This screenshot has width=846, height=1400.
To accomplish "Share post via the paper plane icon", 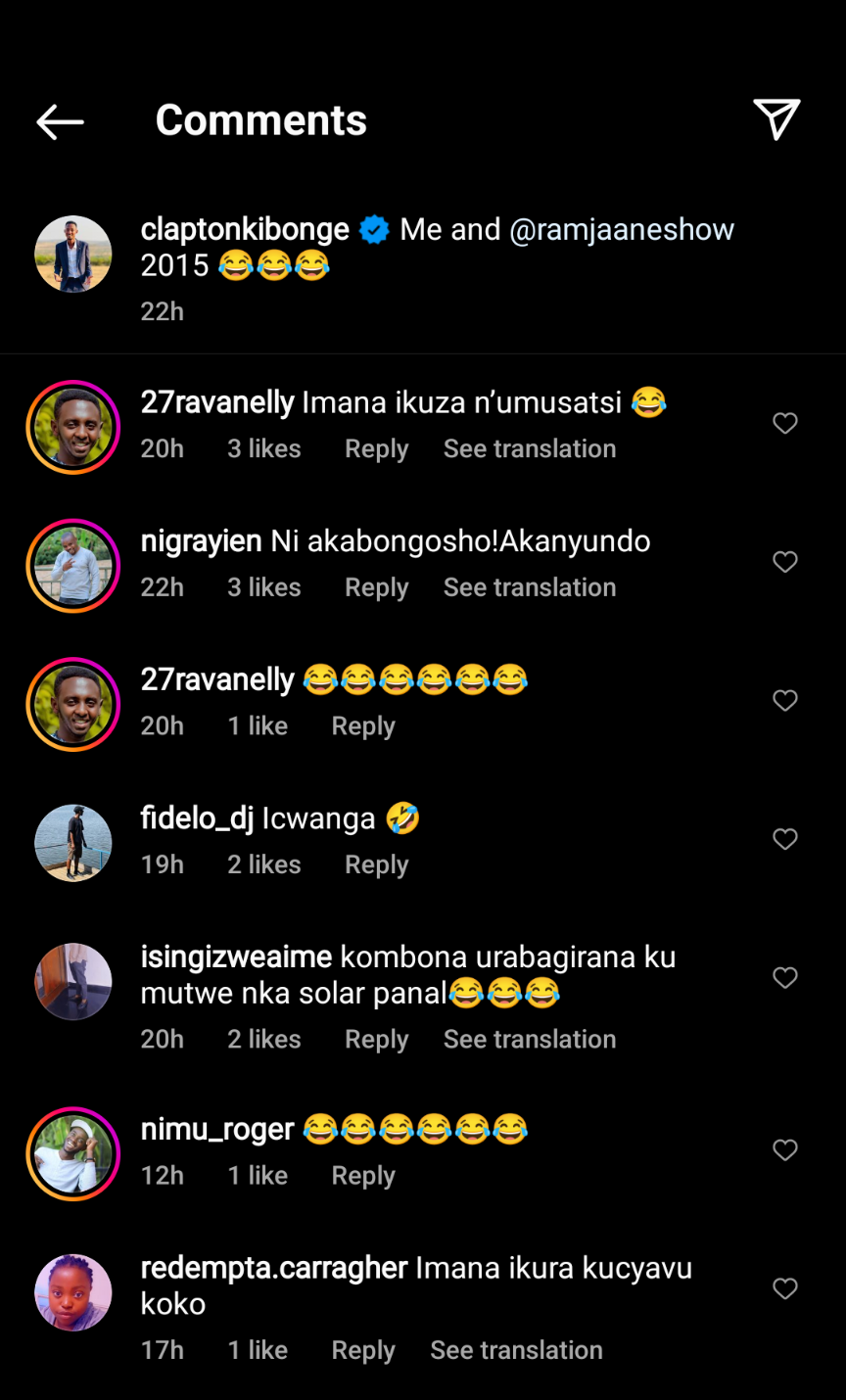I will click(x=777, y=119).
